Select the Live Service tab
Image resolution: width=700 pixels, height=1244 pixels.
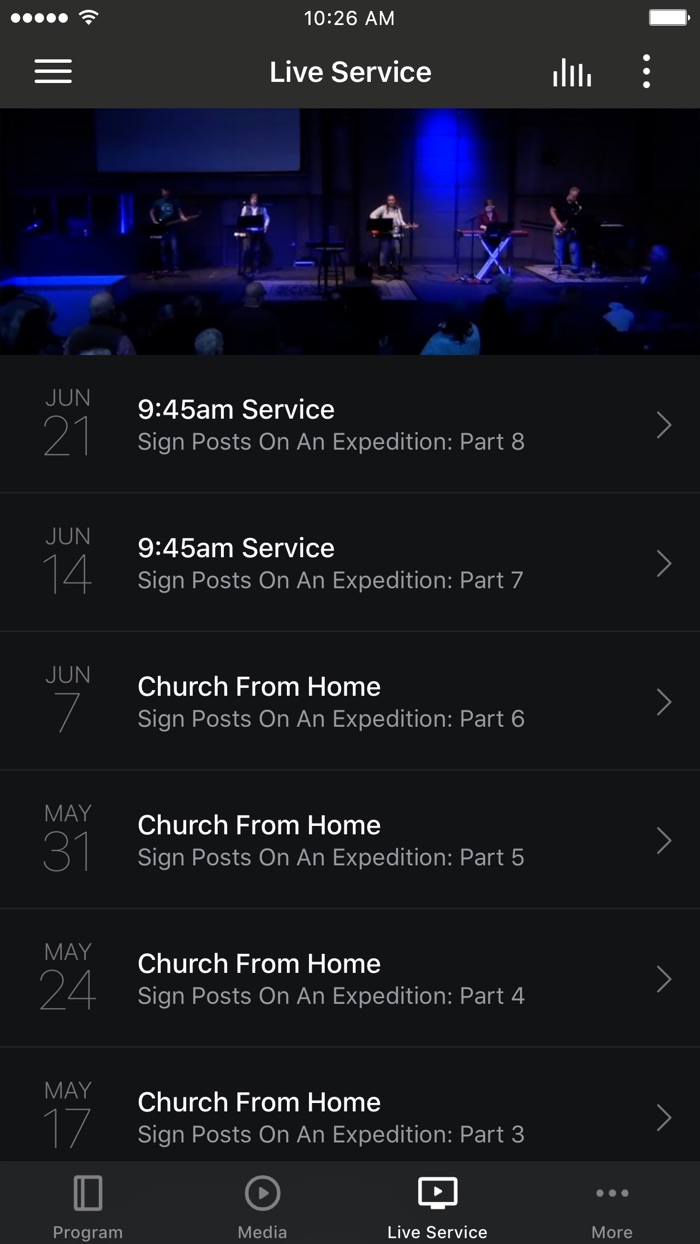[x=437, y=1205]
